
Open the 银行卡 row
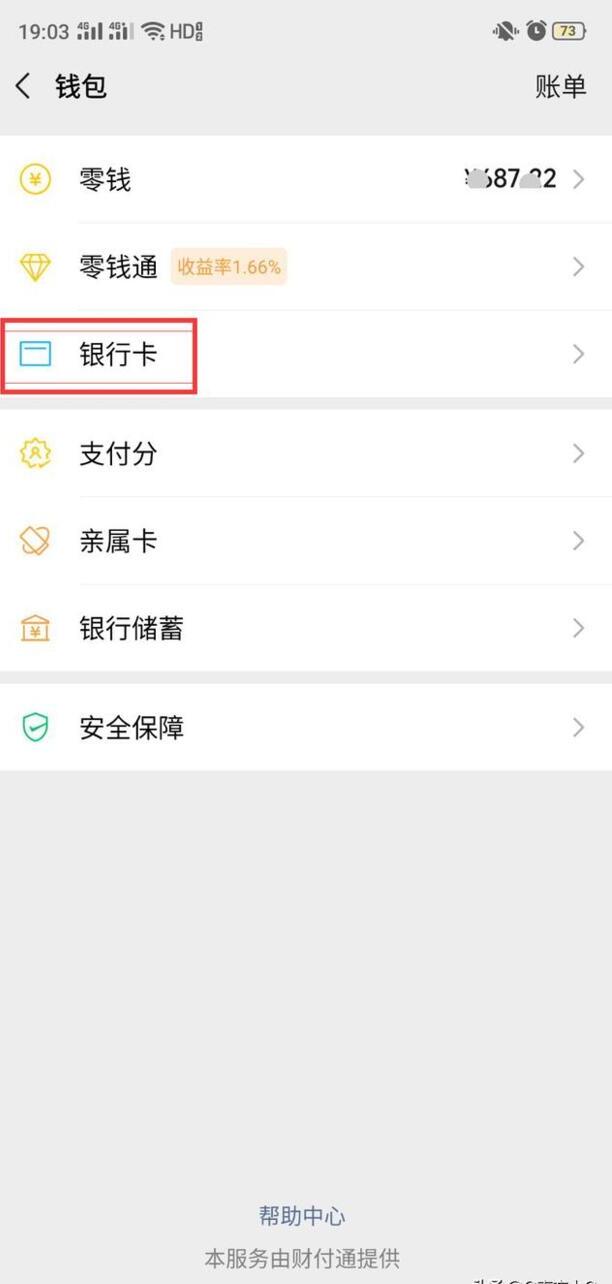point(306,354)
